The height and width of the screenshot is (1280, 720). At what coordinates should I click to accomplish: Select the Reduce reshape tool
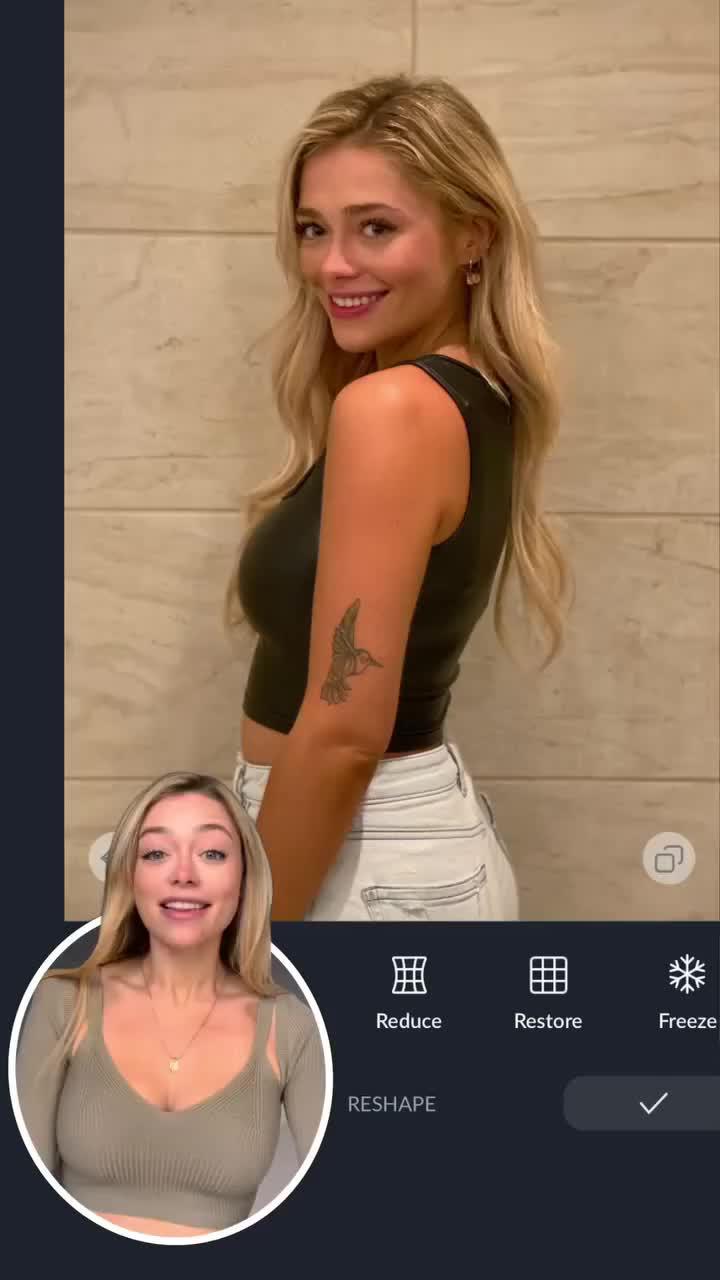[408, 991]
